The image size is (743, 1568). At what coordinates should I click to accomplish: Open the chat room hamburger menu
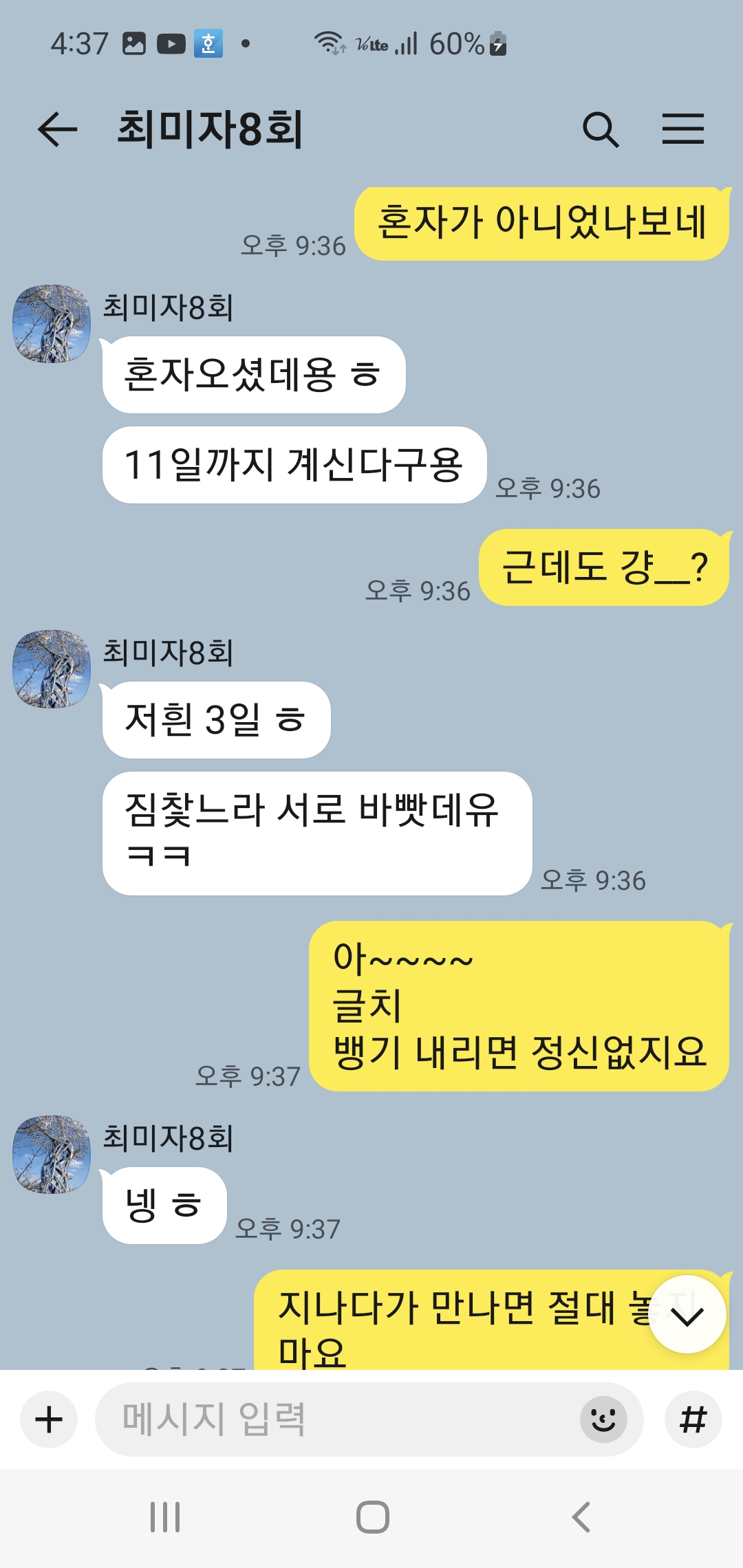[682, 129]
